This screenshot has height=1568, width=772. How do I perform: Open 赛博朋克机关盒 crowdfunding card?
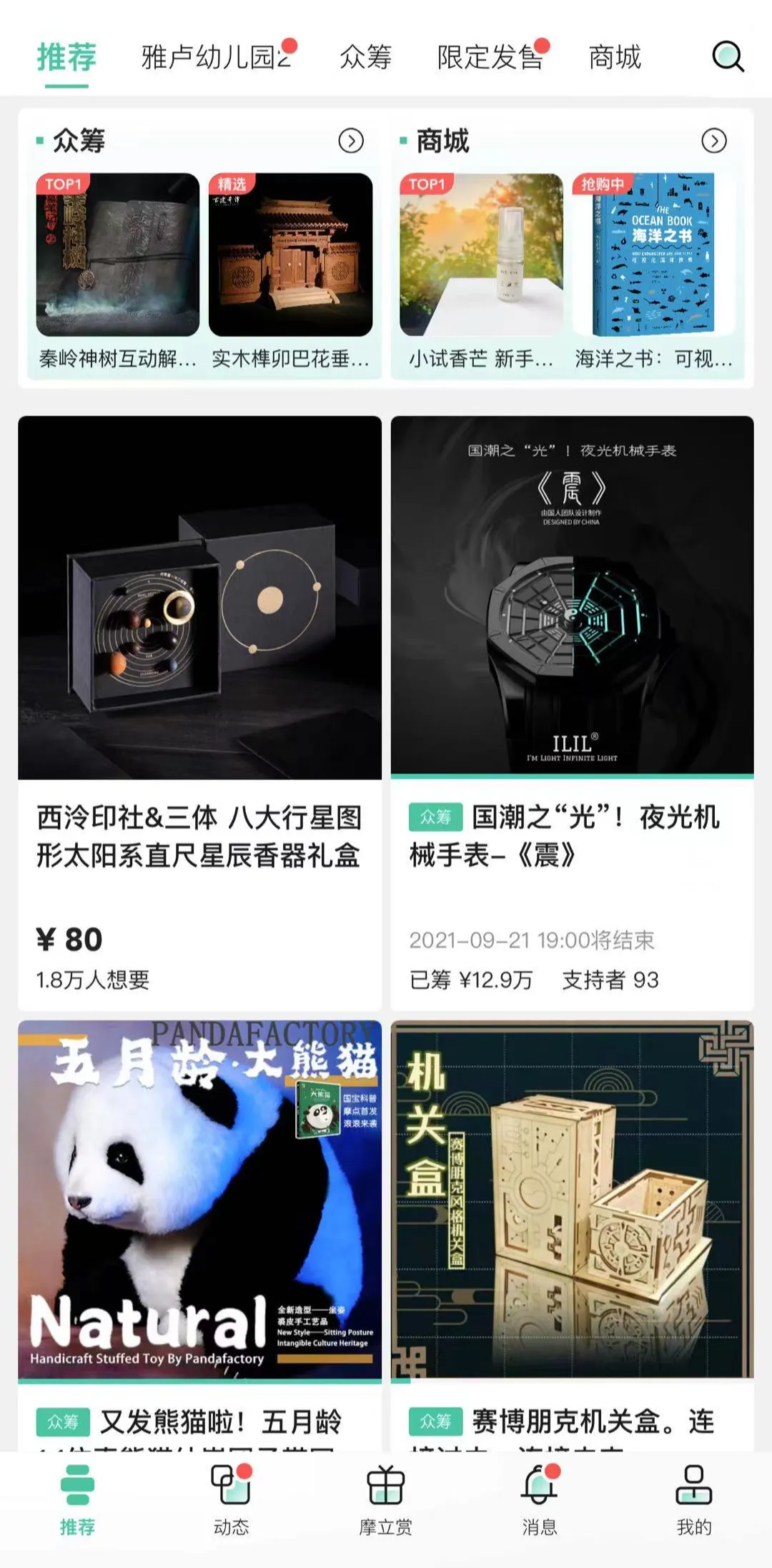coord(572,1216)
